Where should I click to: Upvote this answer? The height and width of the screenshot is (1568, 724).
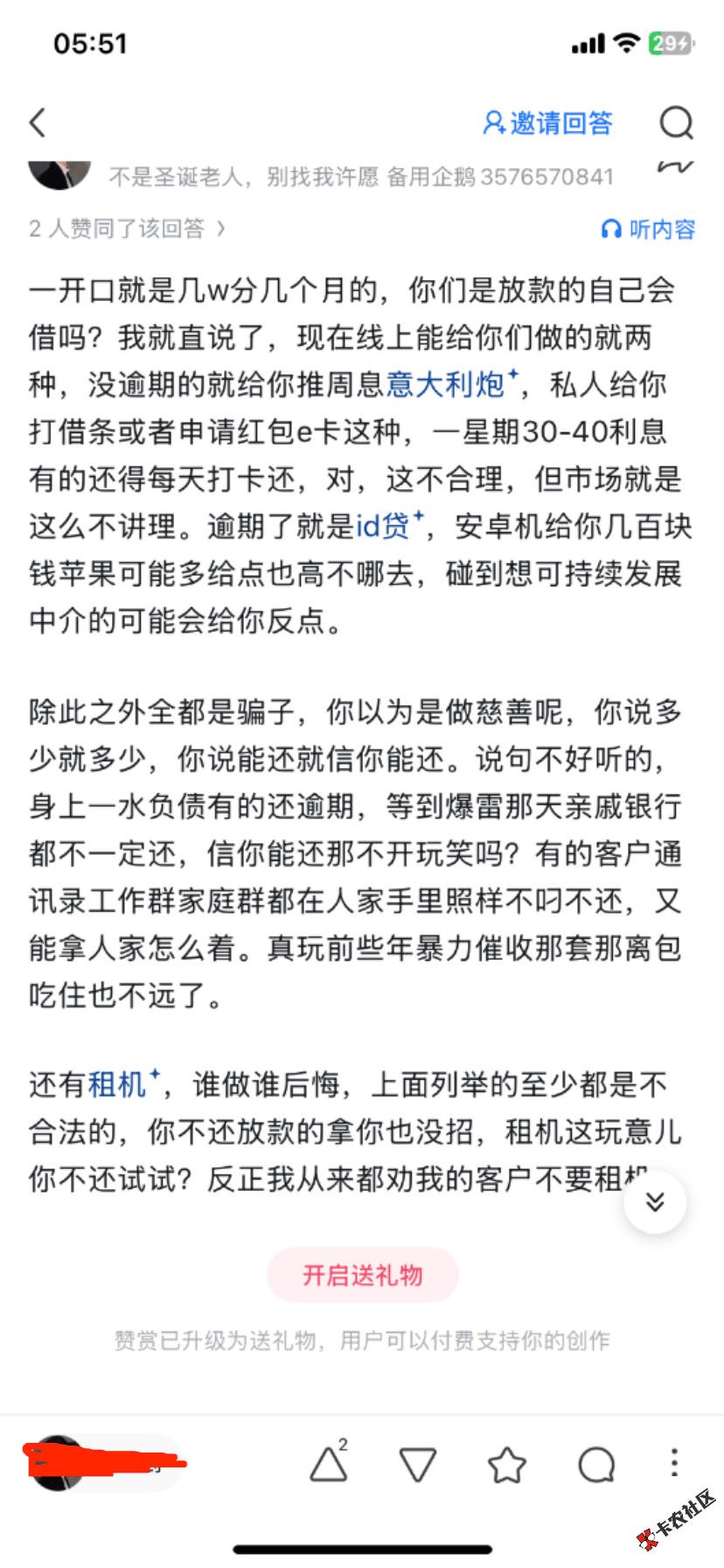(329, 1464)
